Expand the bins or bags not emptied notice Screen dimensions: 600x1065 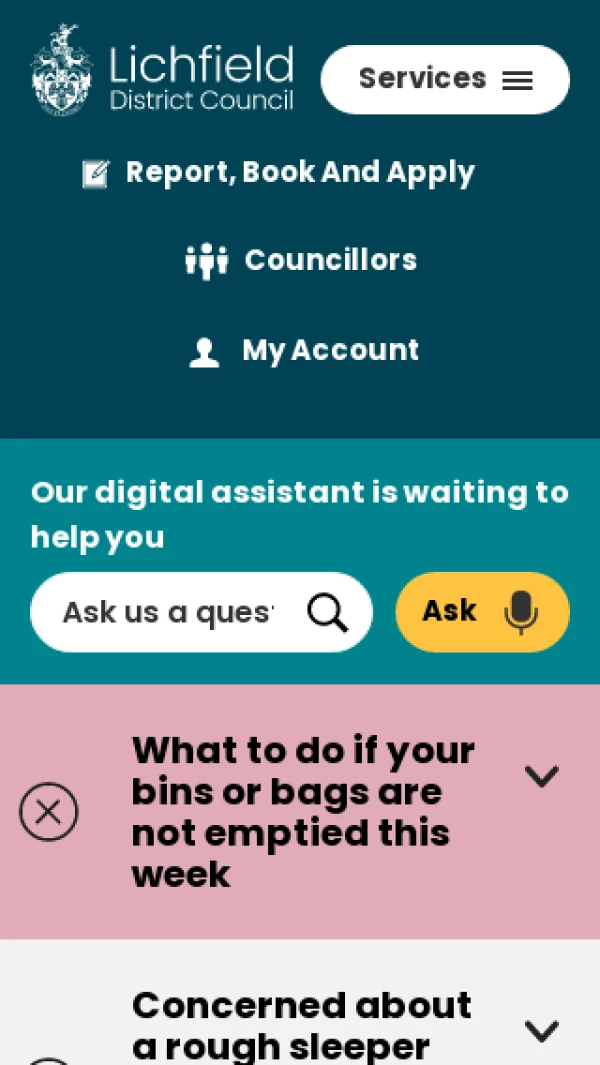click(541, 776)
